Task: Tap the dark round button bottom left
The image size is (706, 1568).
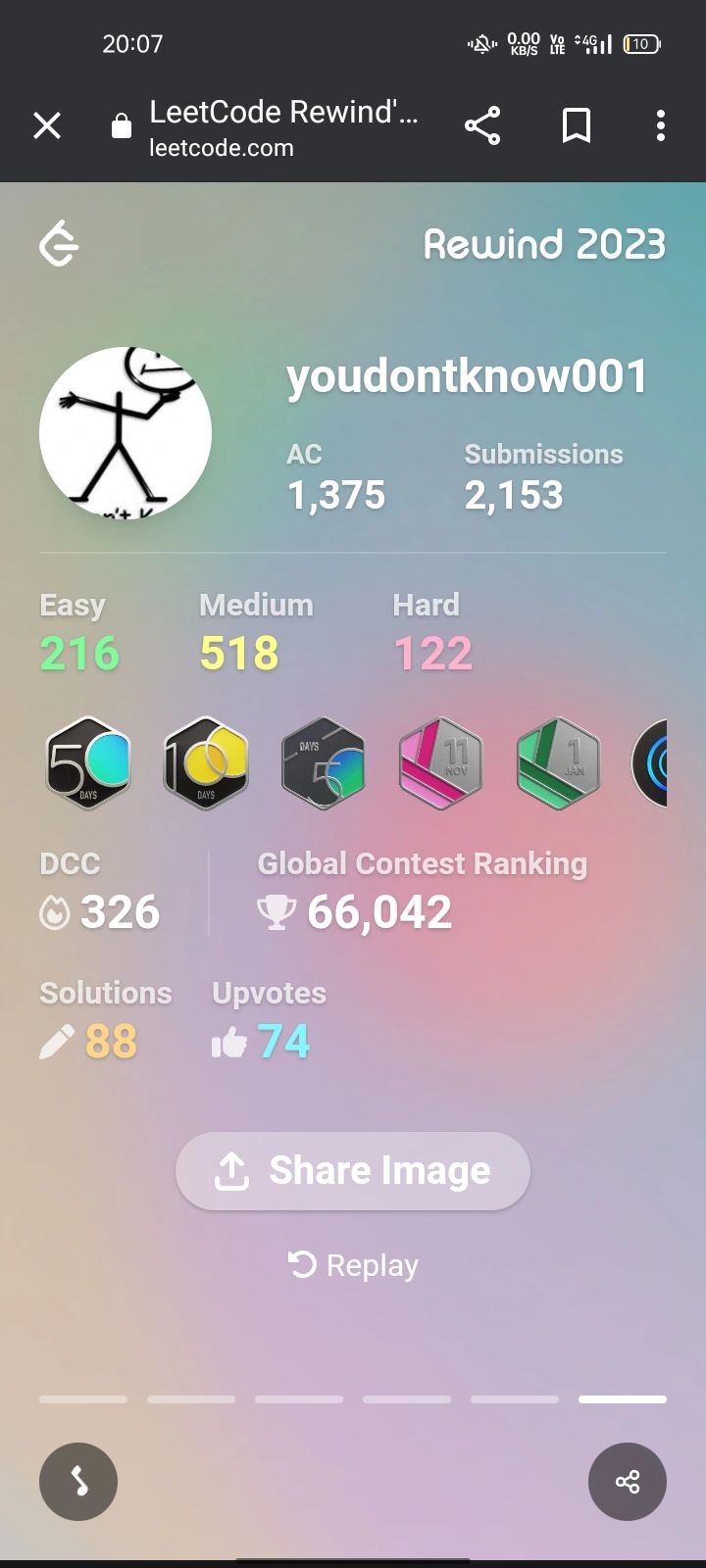Action: 78,1482
